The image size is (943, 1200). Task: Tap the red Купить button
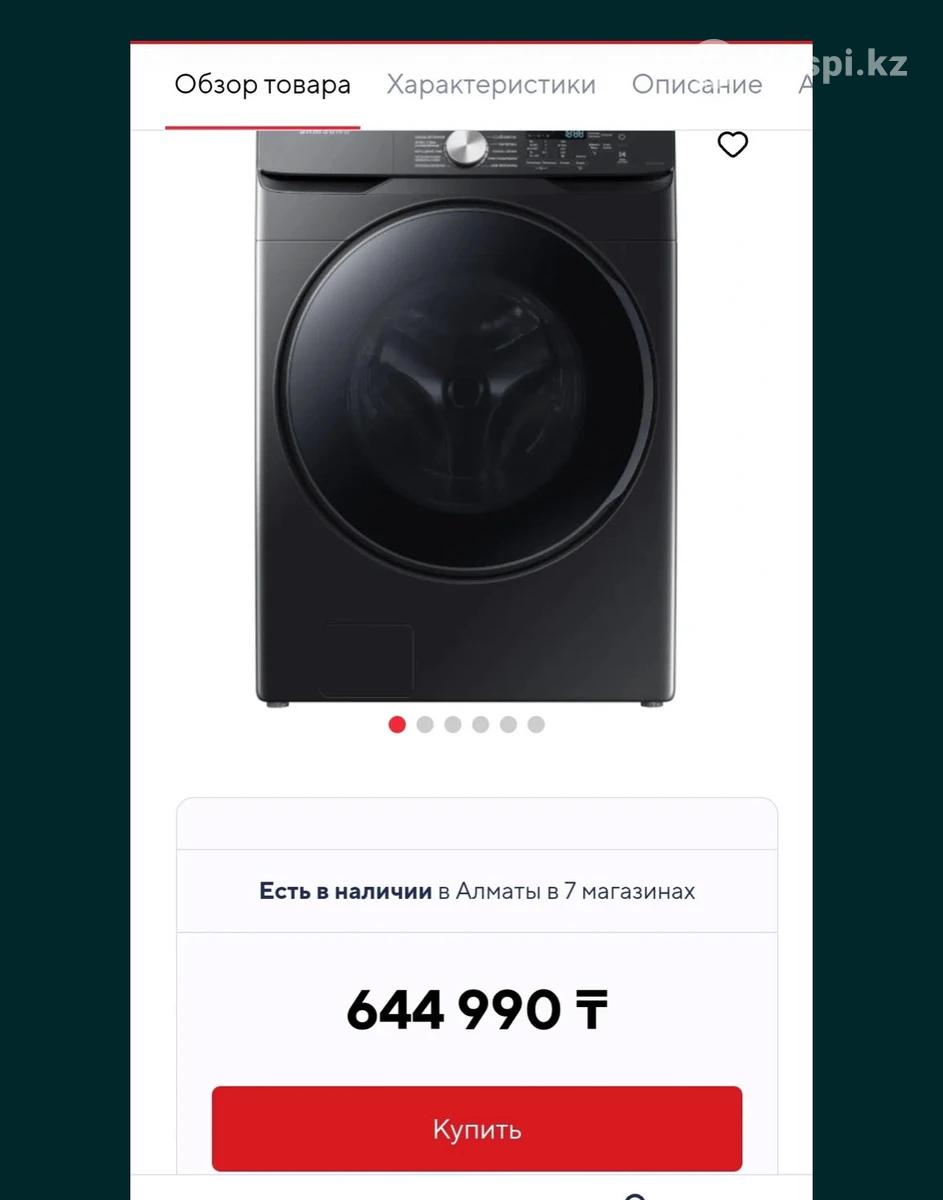(x=476, y=1129)
